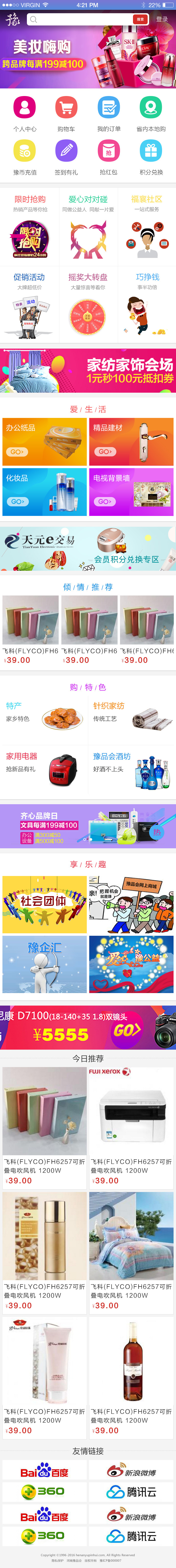Tap GO on the 化妆品 card
Image resolution: width=176 pixels, height=1568 pixels.
click(x=16, y=502)
